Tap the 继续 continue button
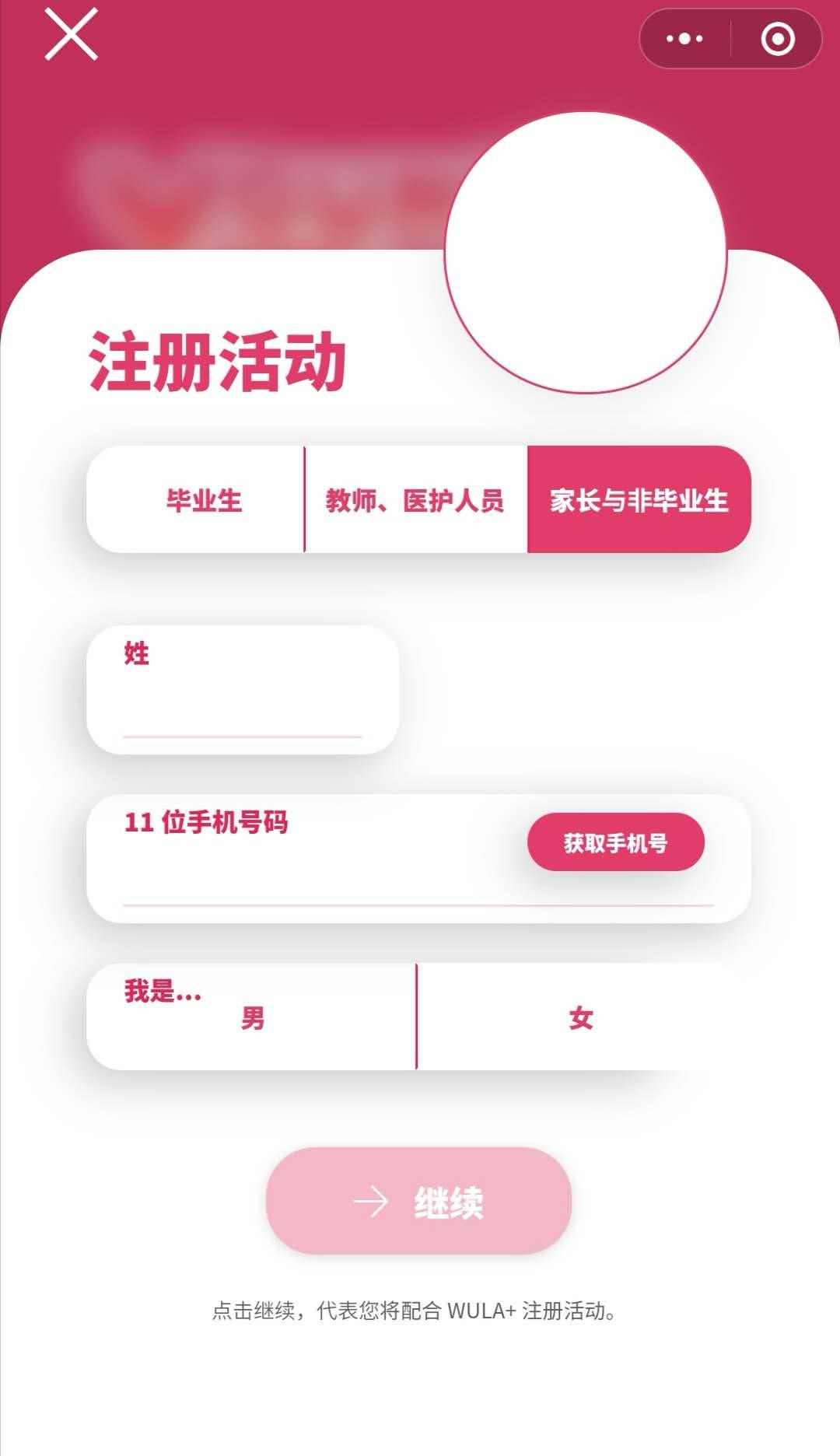Screen dimensions: 840x1456 pyautogui.click(x=418, y=1201)
